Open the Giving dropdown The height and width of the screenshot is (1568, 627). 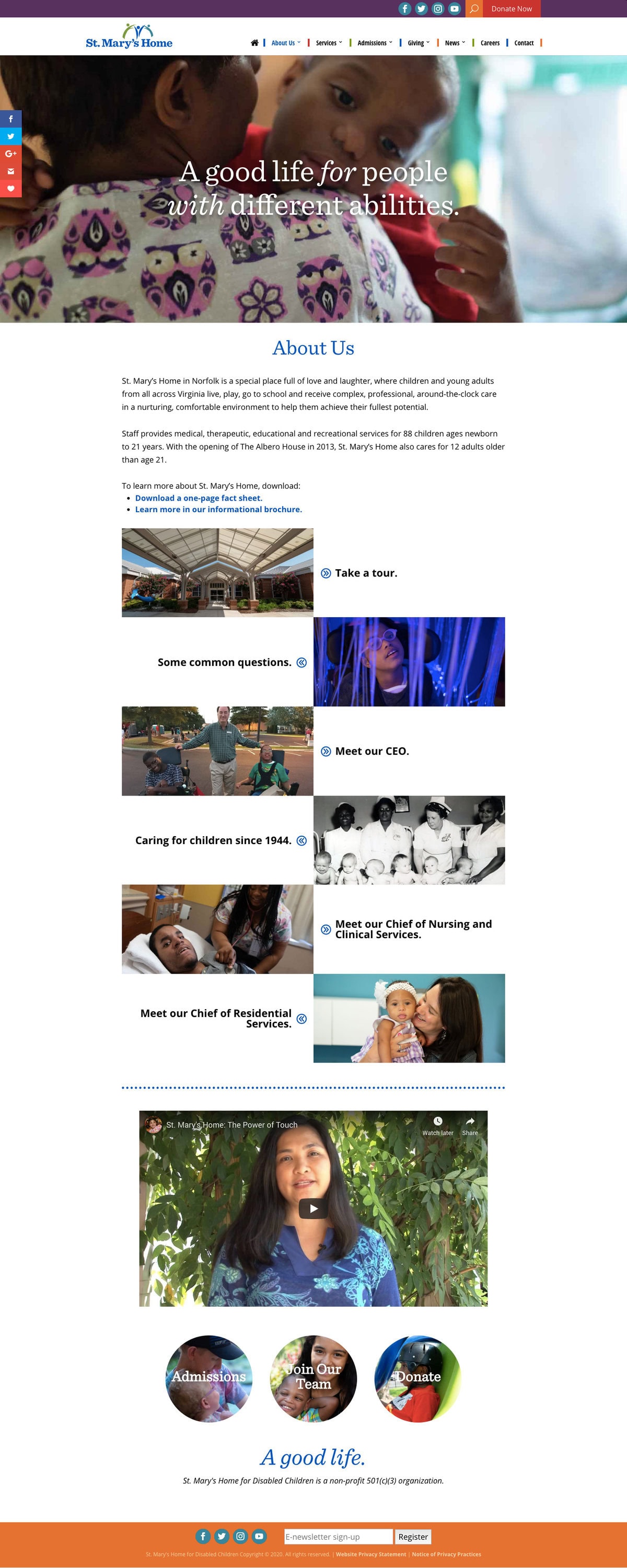(x=418, y=43)
